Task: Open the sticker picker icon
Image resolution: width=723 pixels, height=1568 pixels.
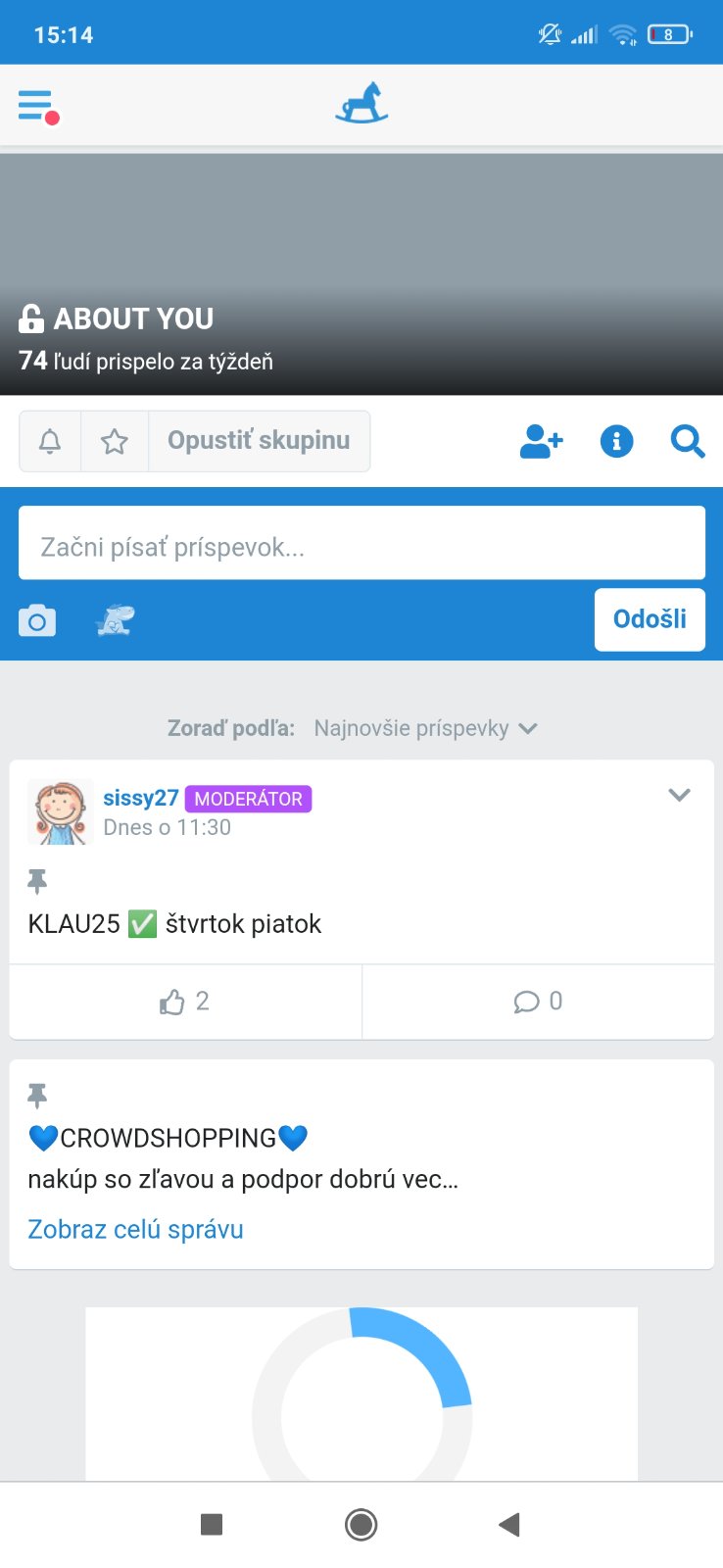Action: 115,620
